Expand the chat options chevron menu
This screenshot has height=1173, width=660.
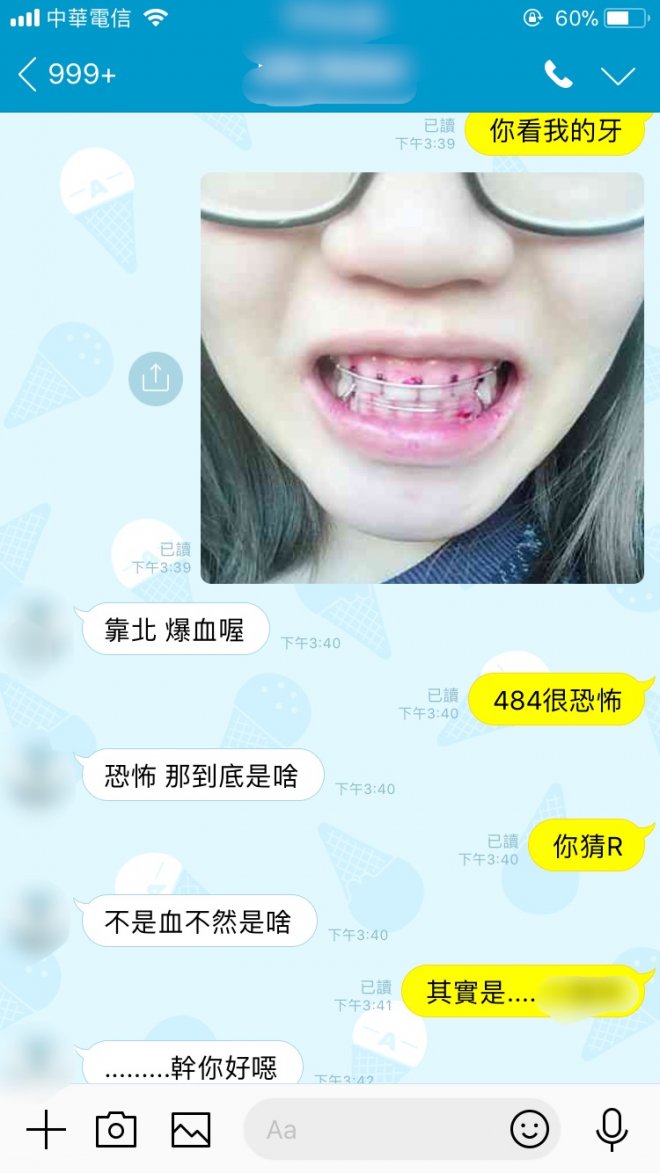[618, 75]
